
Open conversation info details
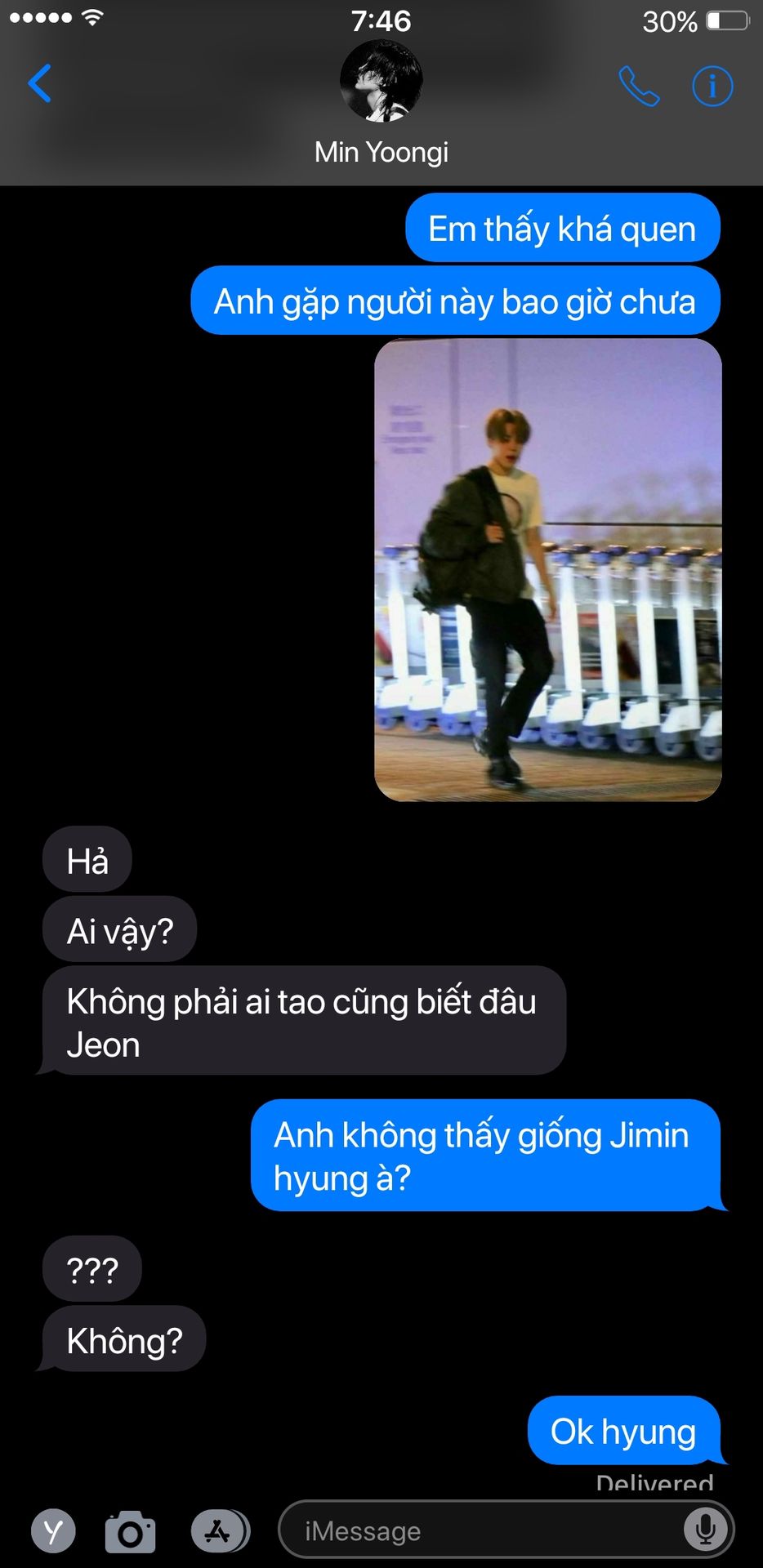tap(712, 86)
